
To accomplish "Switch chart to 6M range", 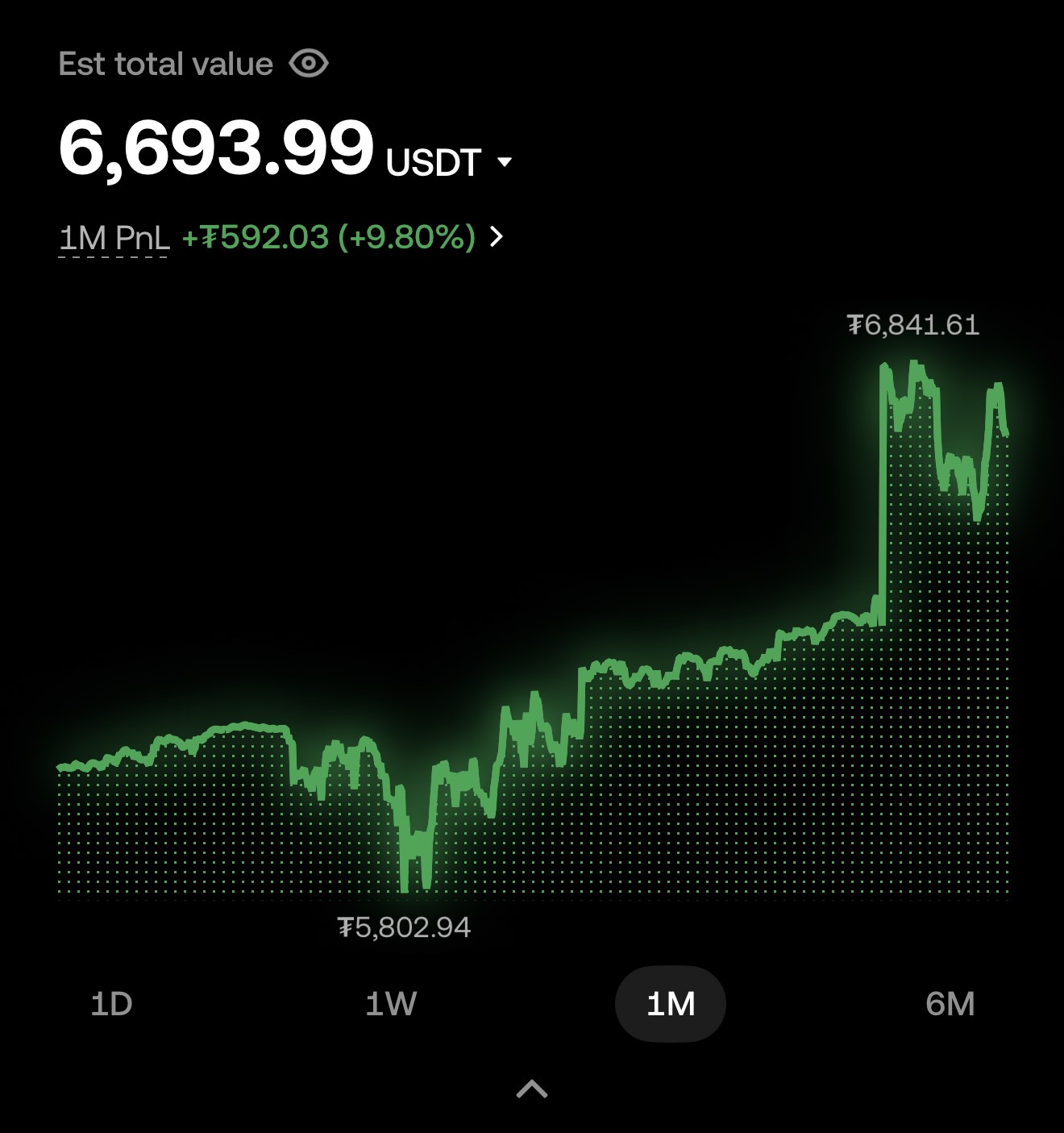I will [x=950, y=1004].
